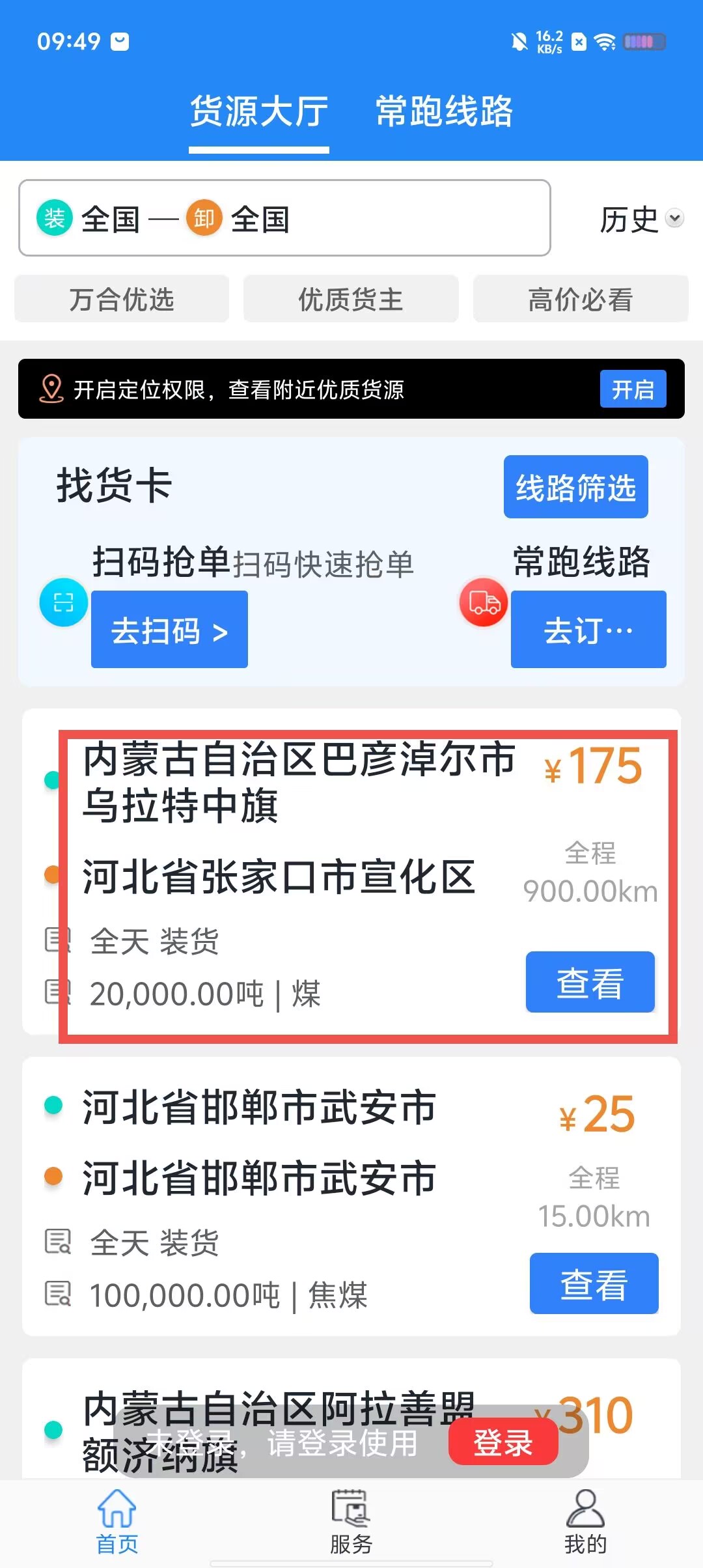Filter by 优质货主

(x=351, y=300)
